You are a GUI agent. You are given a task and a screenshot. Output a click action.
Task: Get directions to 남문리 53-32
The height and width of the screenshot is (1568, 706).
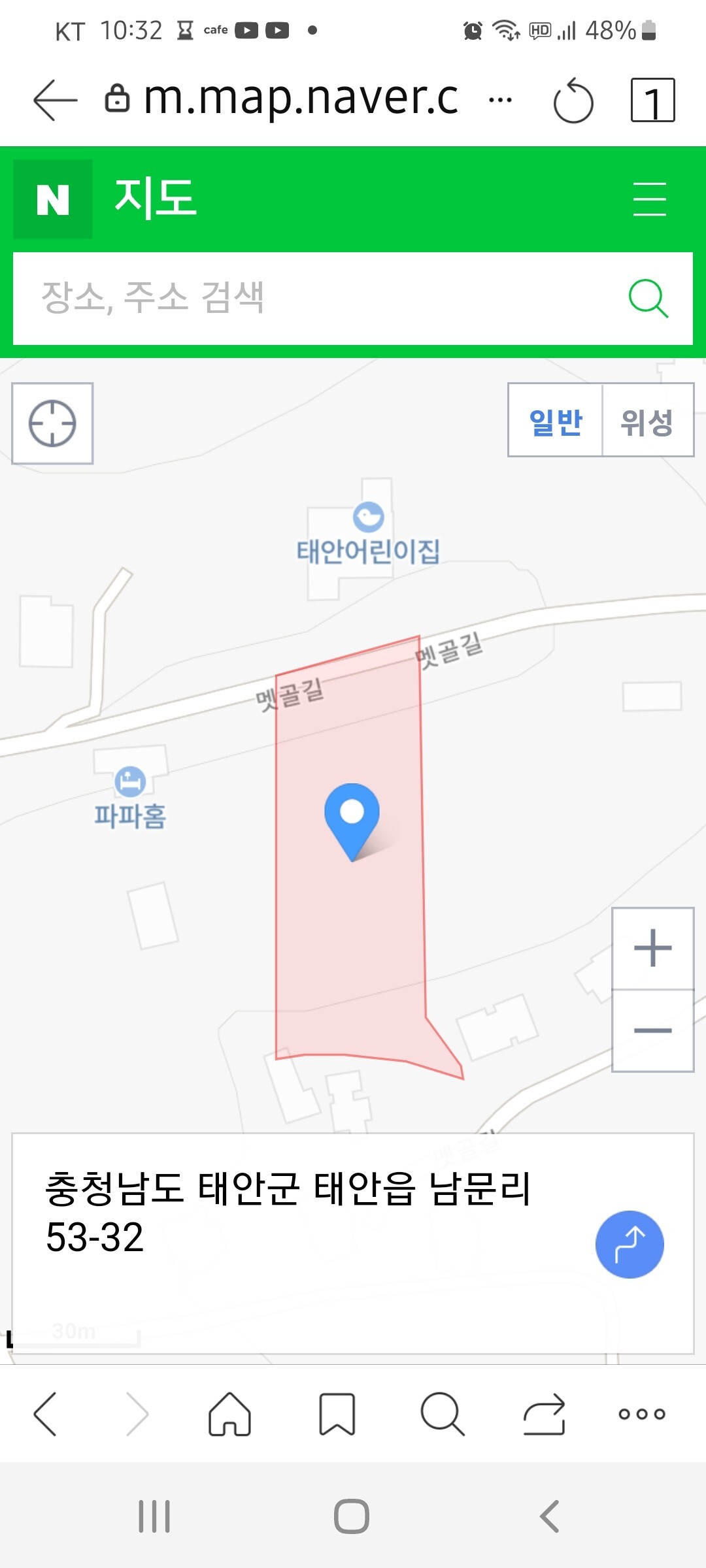point(630,1244)
